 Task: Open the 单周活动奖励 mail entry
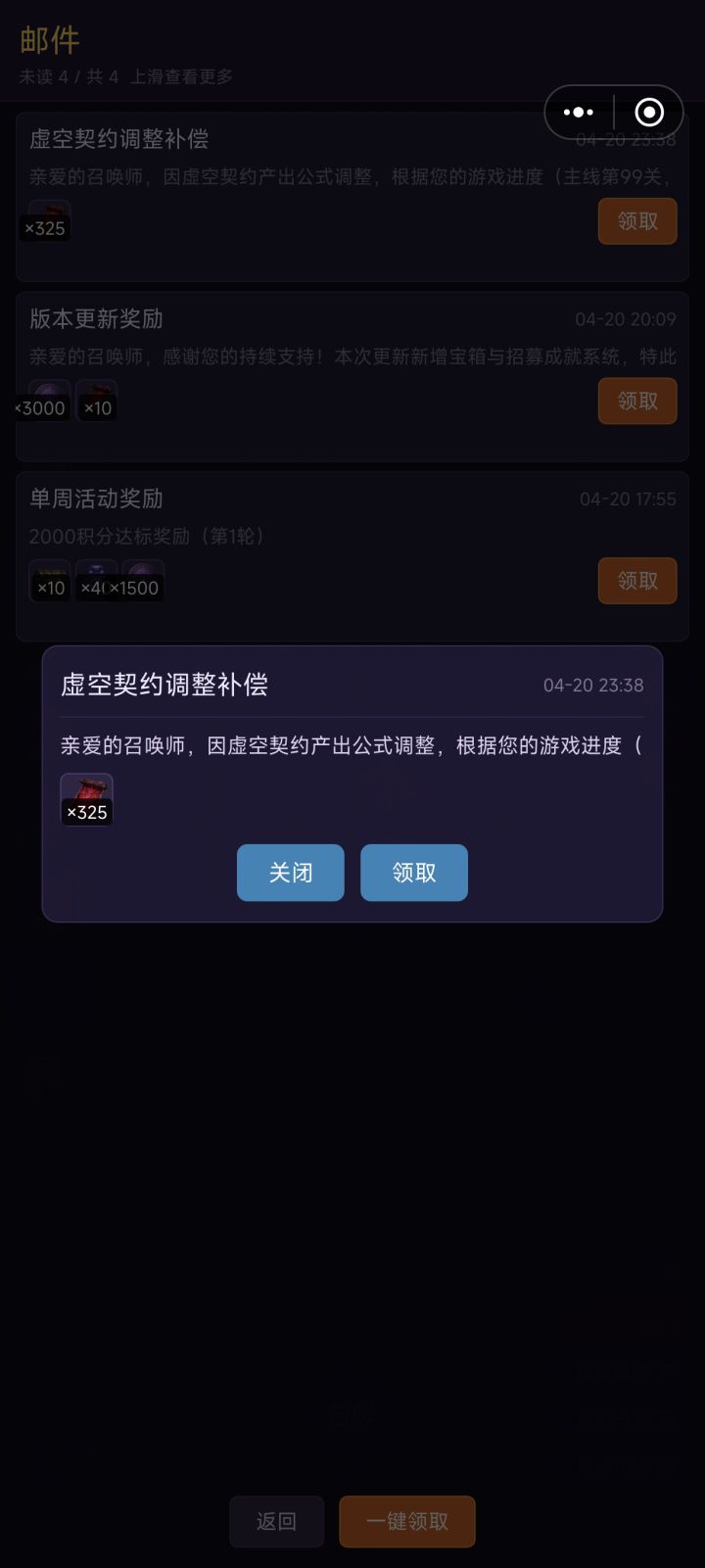(294, 499)
